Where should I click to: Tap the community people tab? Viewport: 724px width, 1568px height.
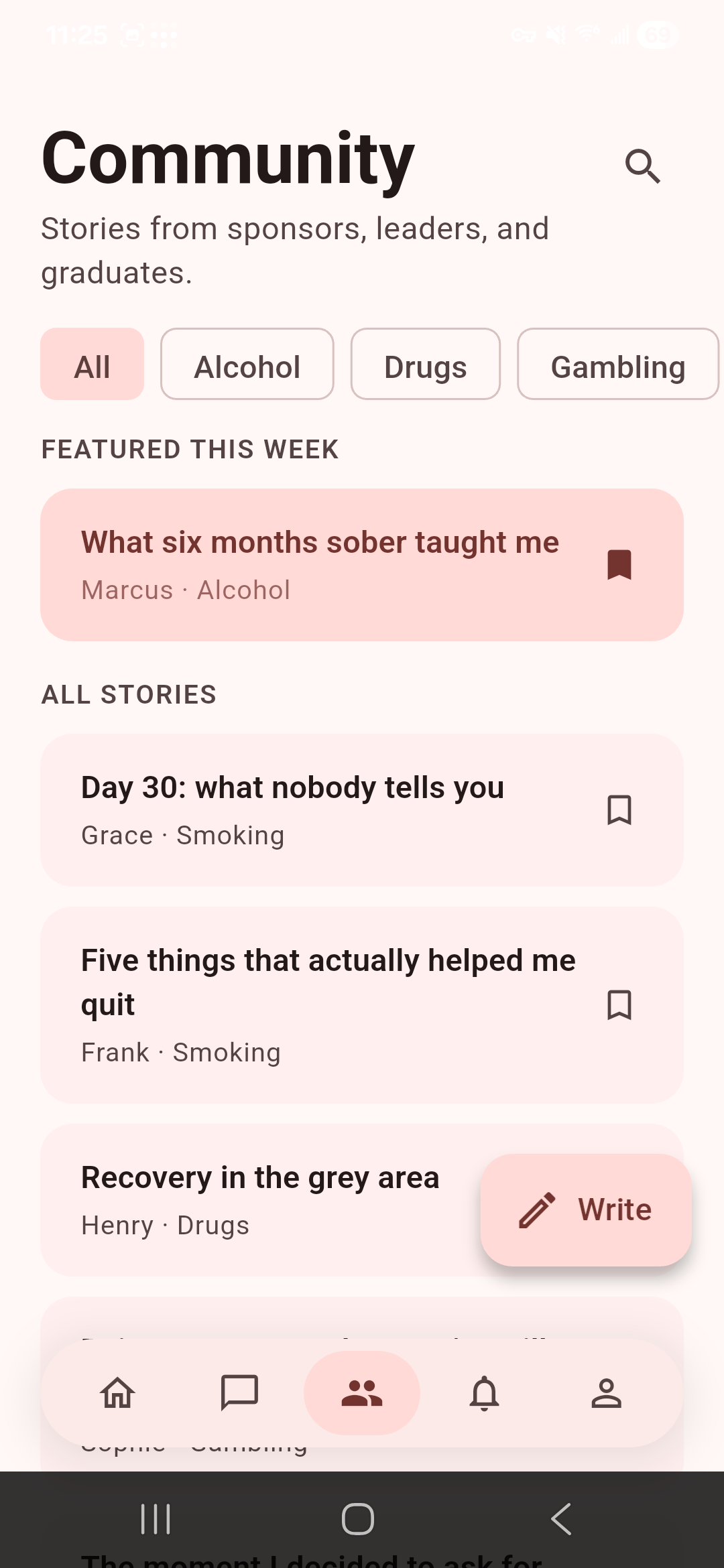362,1393
